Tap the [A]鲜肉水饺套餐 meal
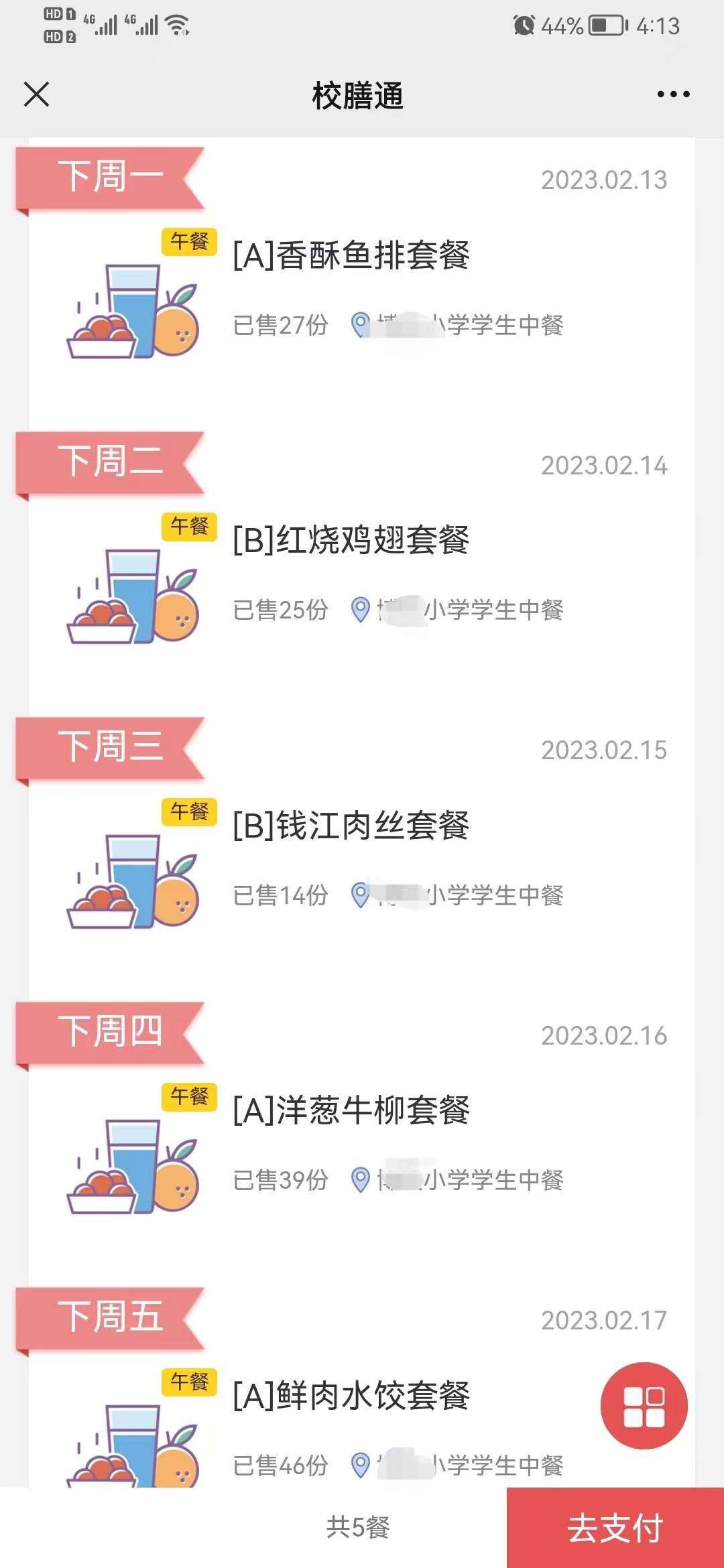 pyautogui.click(x=351, y=1396)
